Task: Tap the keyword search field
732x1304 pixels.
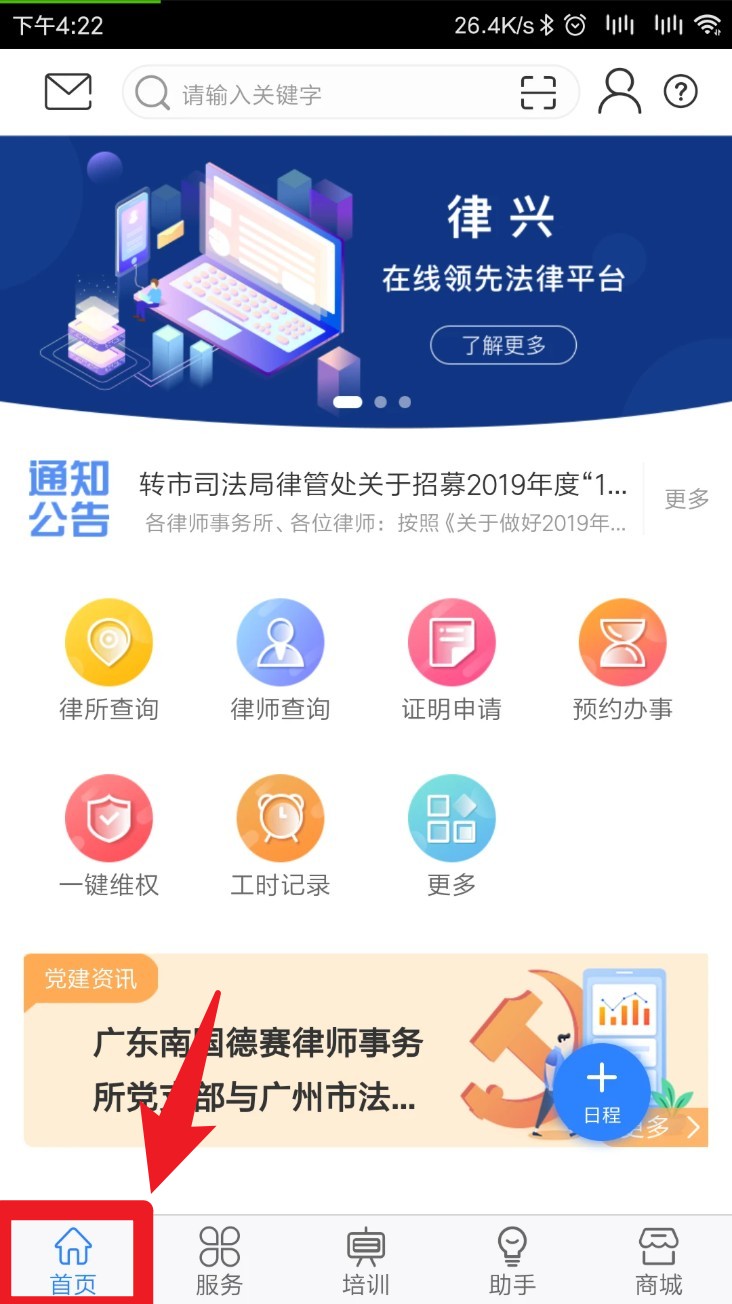Action: click(x=330, y=94)
